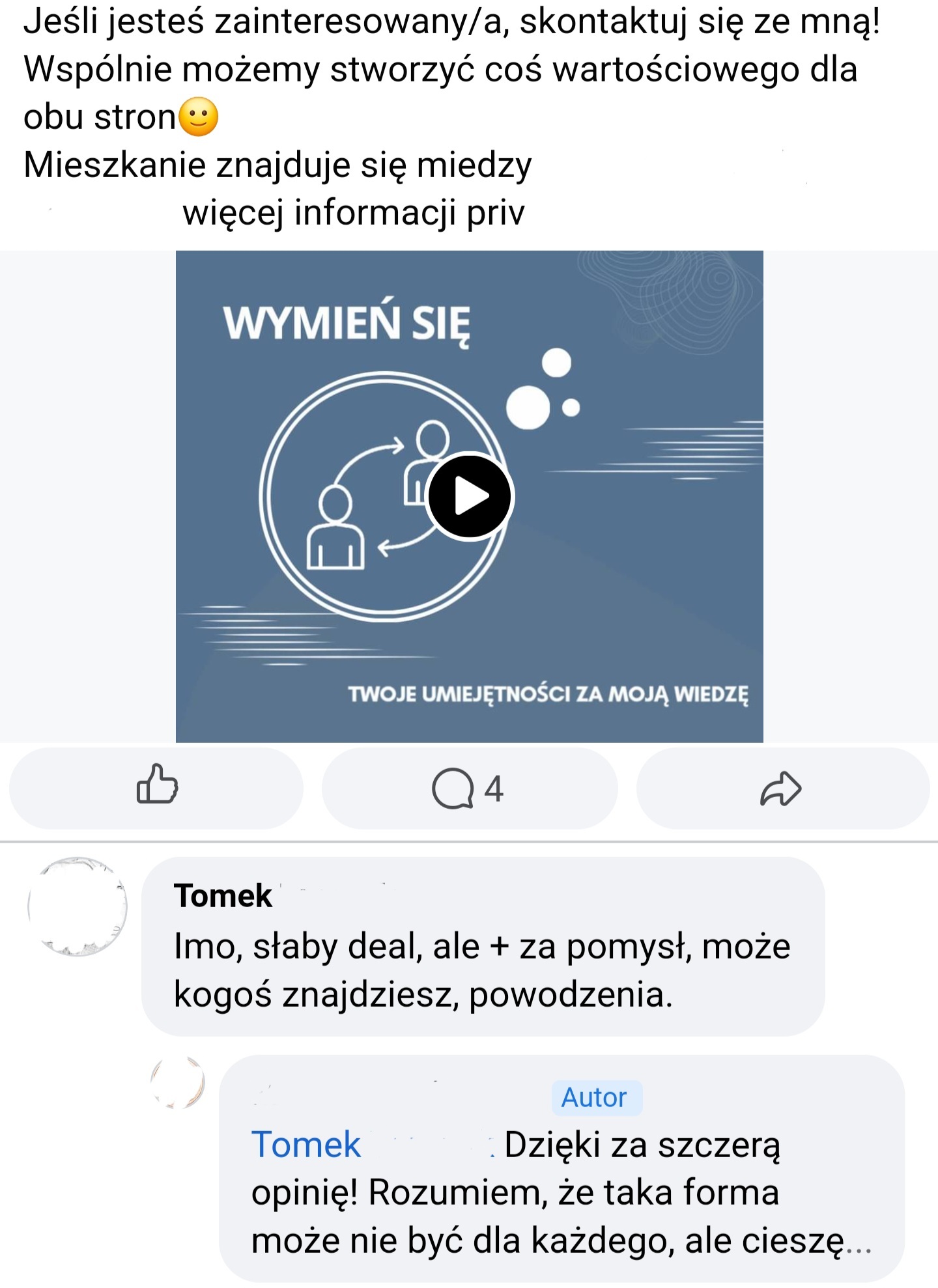Play the WYMIEŃ SIĘ video

pos(470,496)
